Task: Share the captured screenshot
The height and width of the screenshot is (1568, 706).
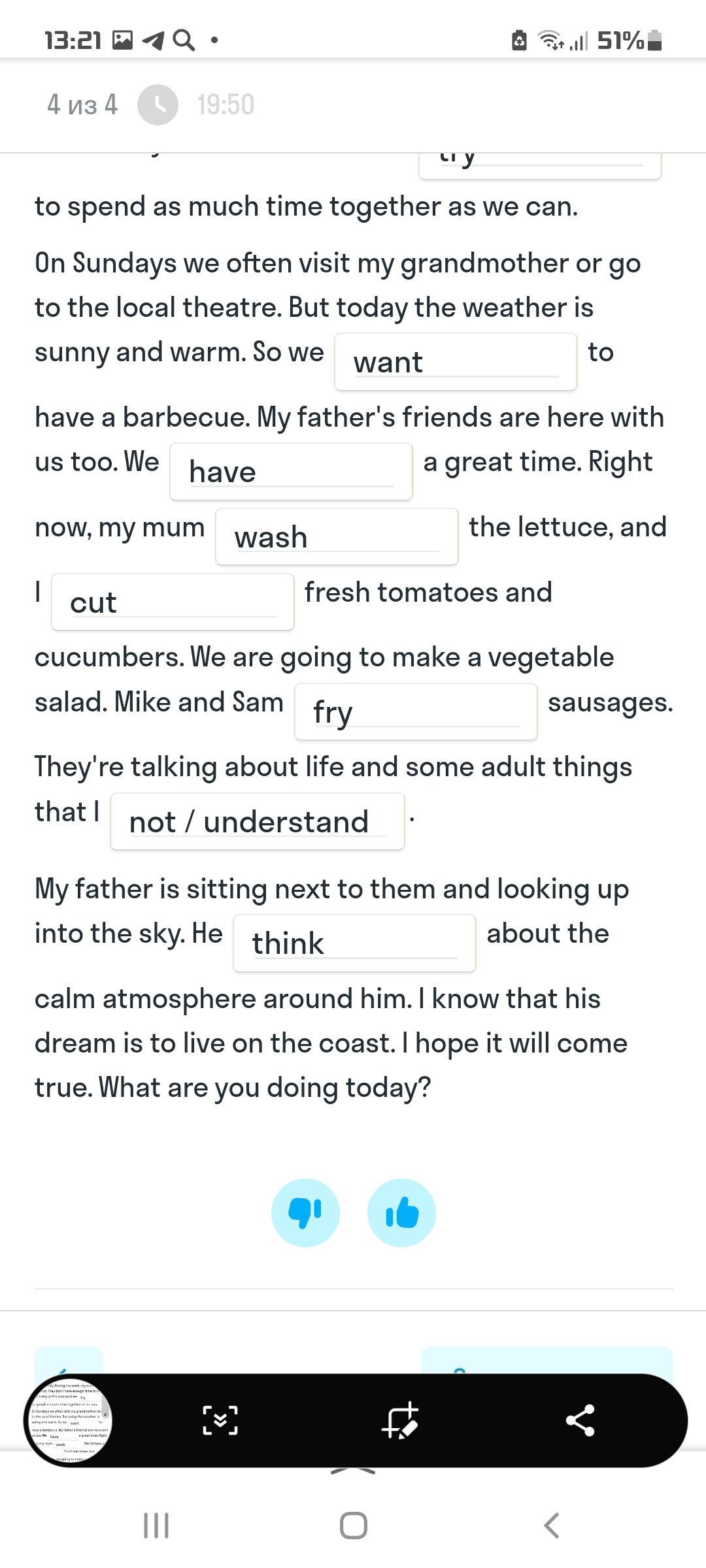Action: click(580, 1420)
